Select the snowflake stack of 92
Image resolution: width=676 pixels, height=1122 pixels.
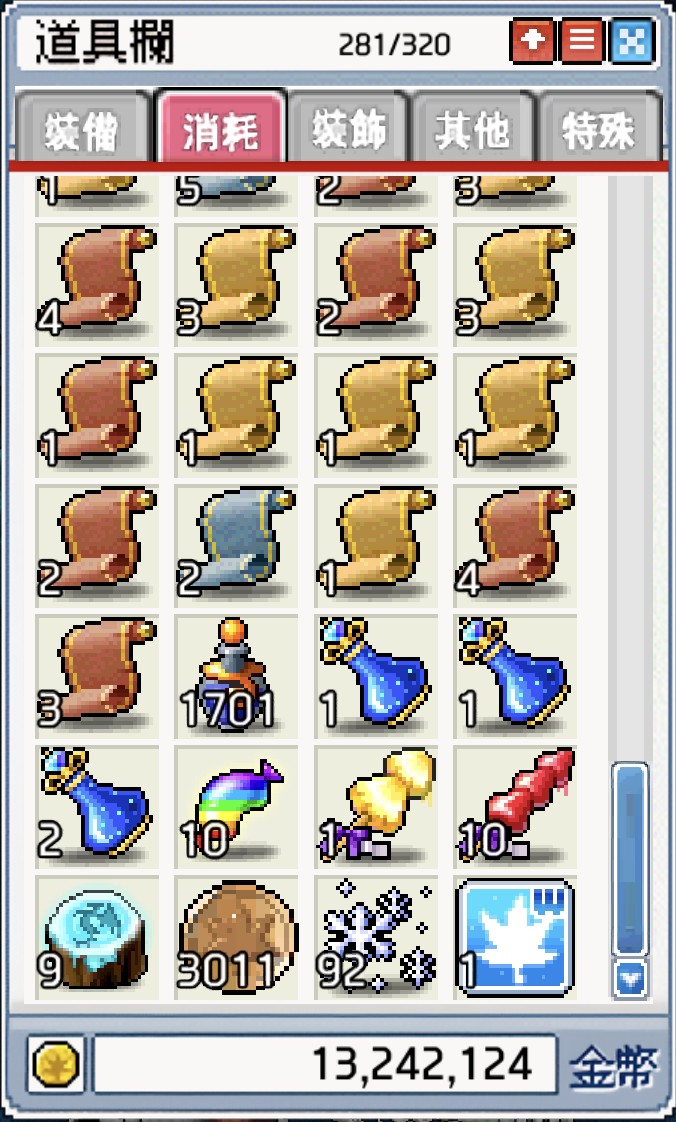(x=376, y=937)
